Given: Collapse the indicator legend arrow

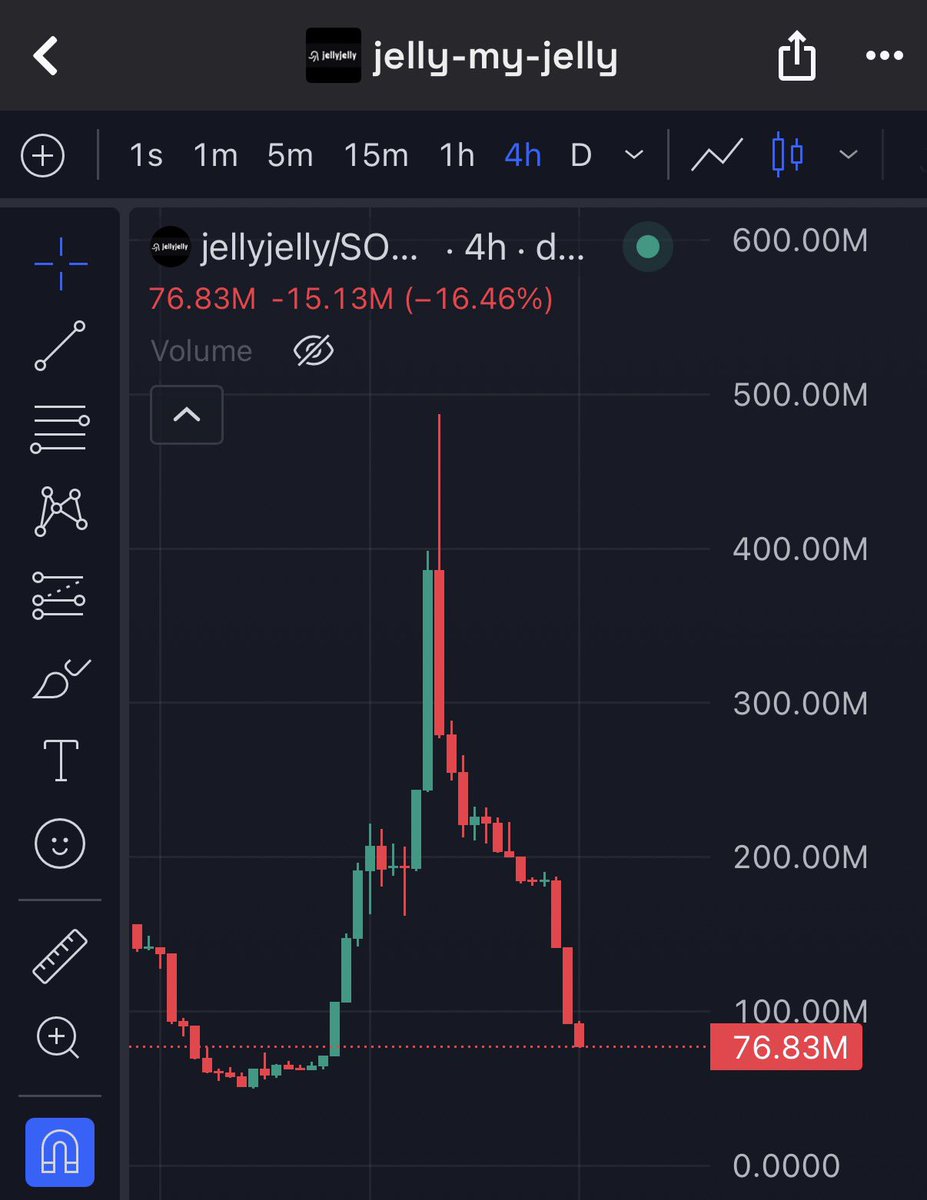Looking at the screenshot, I should [x=187, y=414].
